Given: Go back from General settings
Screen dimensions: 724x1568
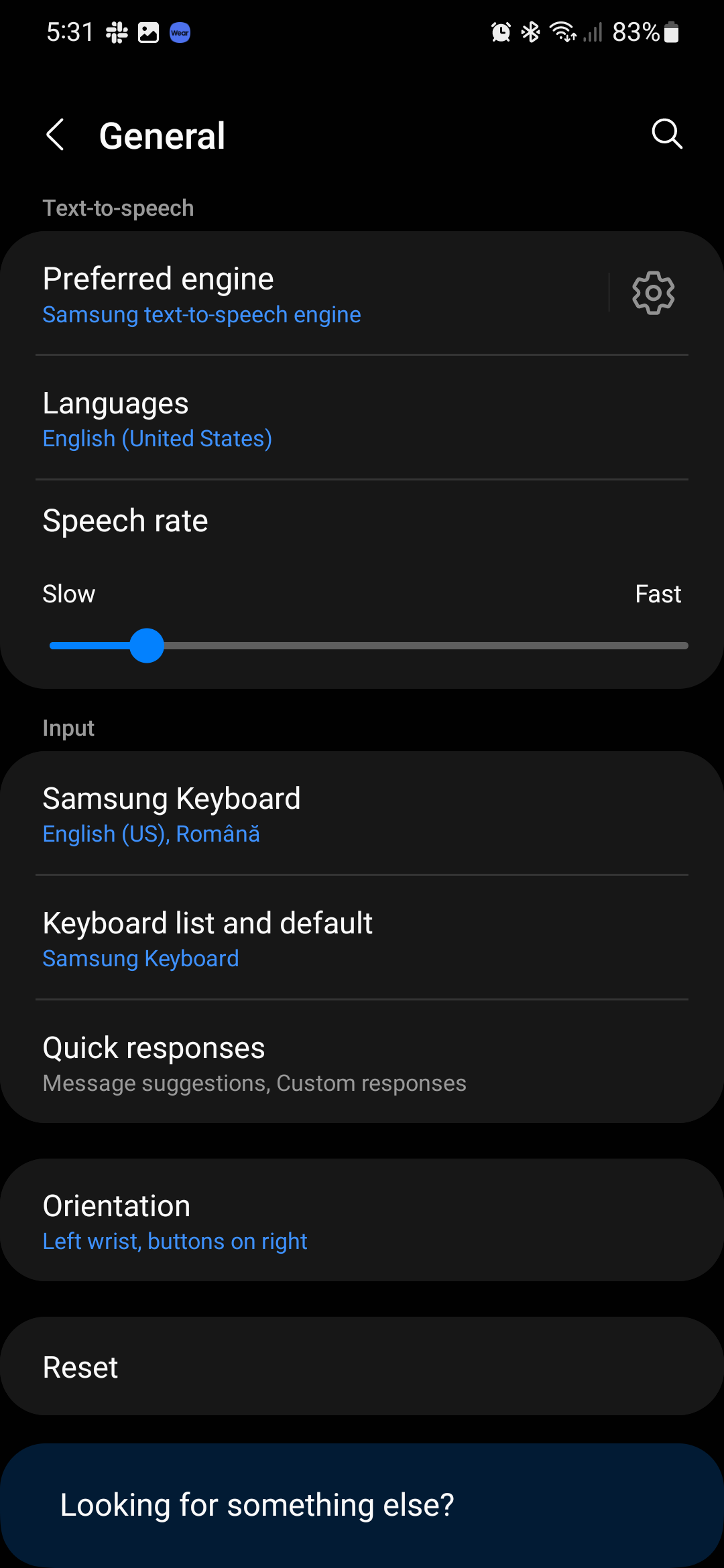Looking at the screenshot, I should (x=56, y=135).
